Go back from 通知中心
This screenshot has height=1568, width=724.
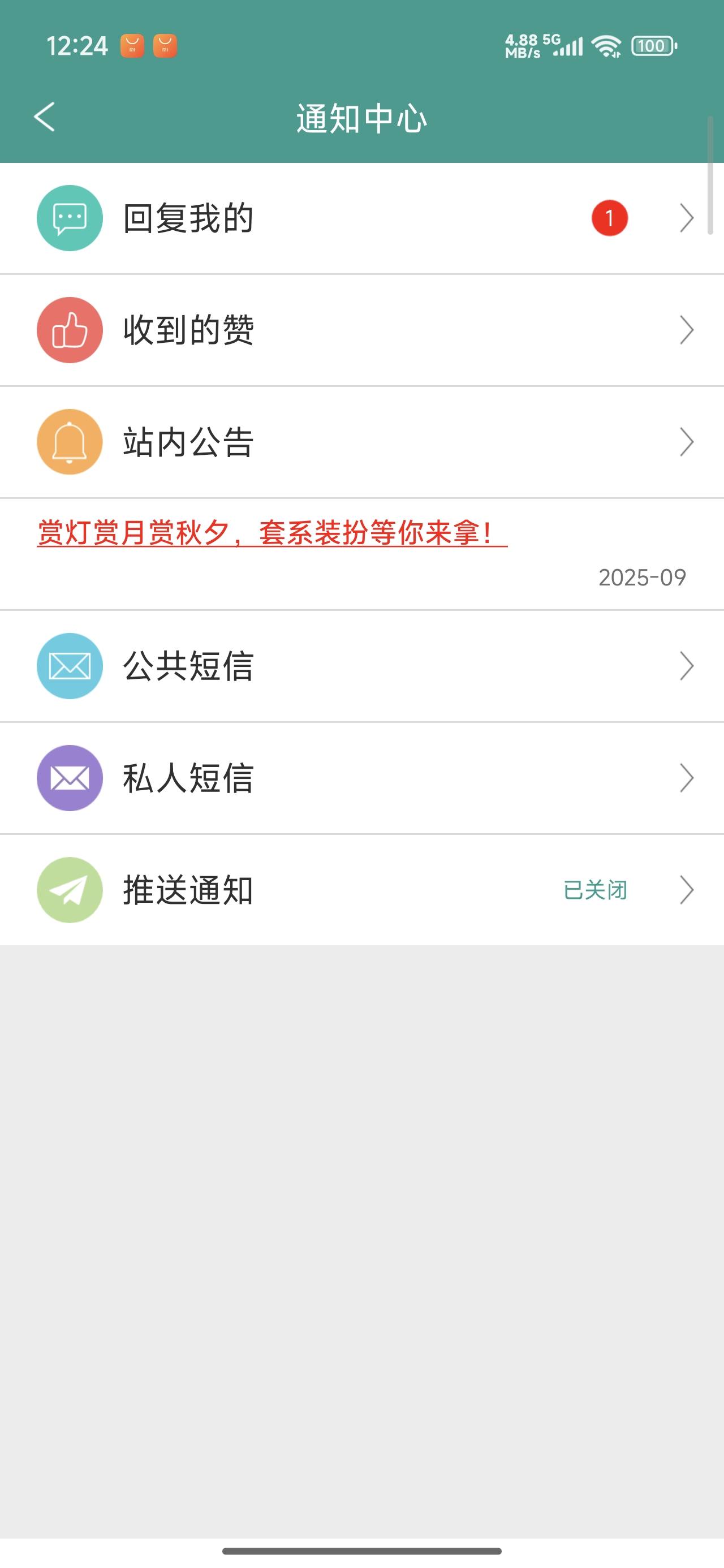click(x=45, y=117)
